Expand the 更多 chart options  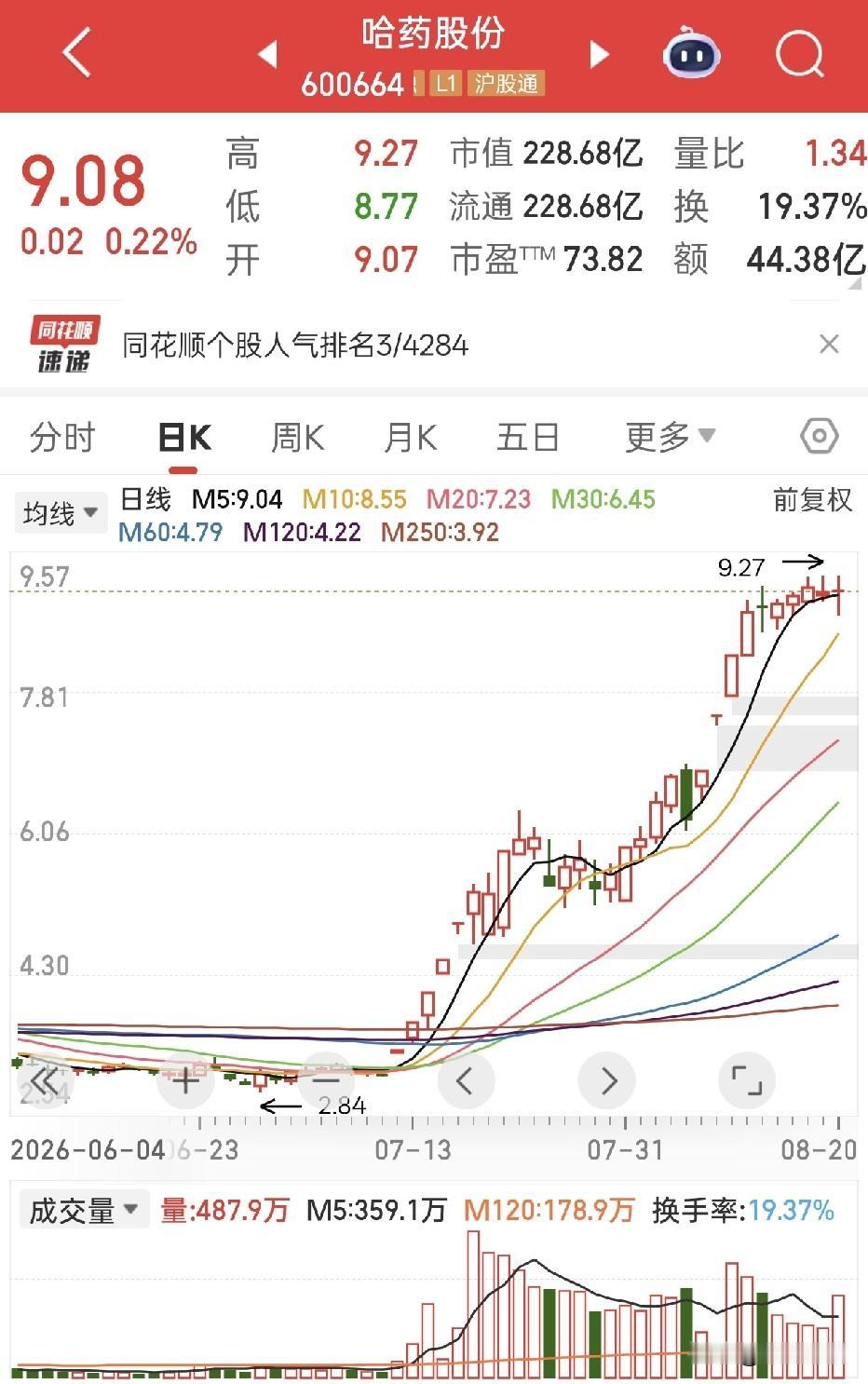coord(670,436)
